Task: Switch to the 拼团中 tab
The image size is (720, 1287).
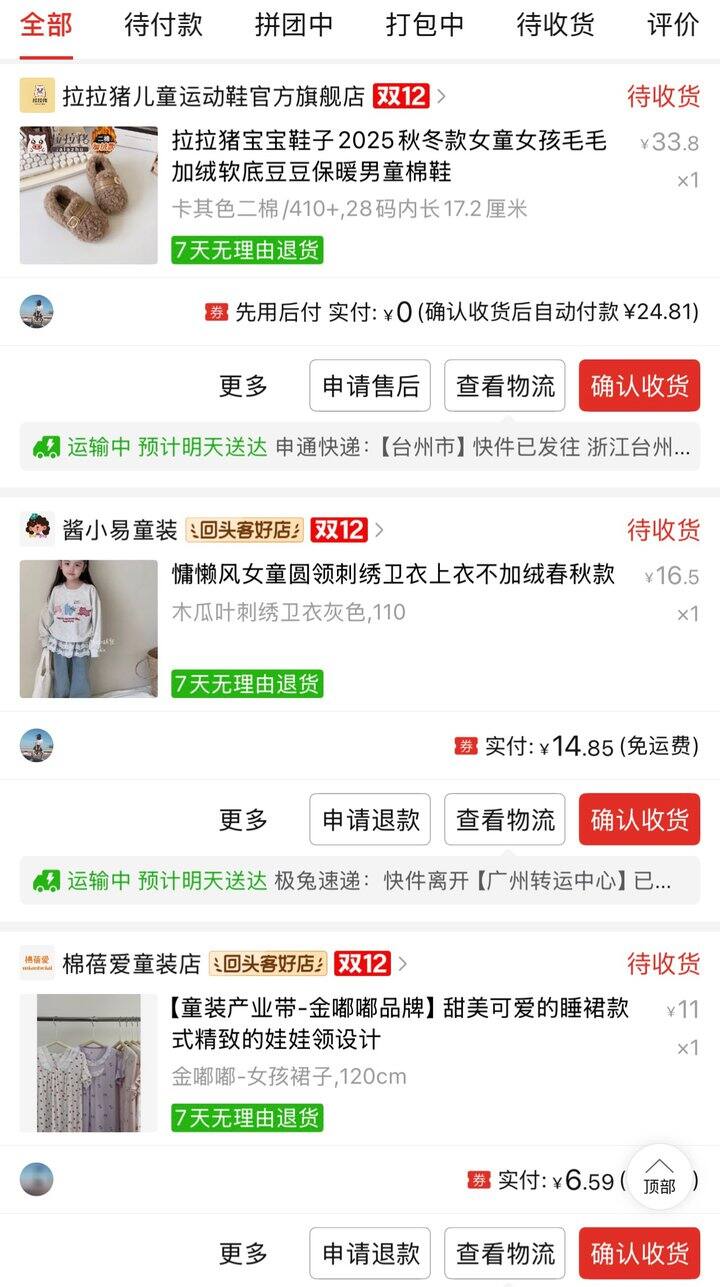Action: pos(294,25)
